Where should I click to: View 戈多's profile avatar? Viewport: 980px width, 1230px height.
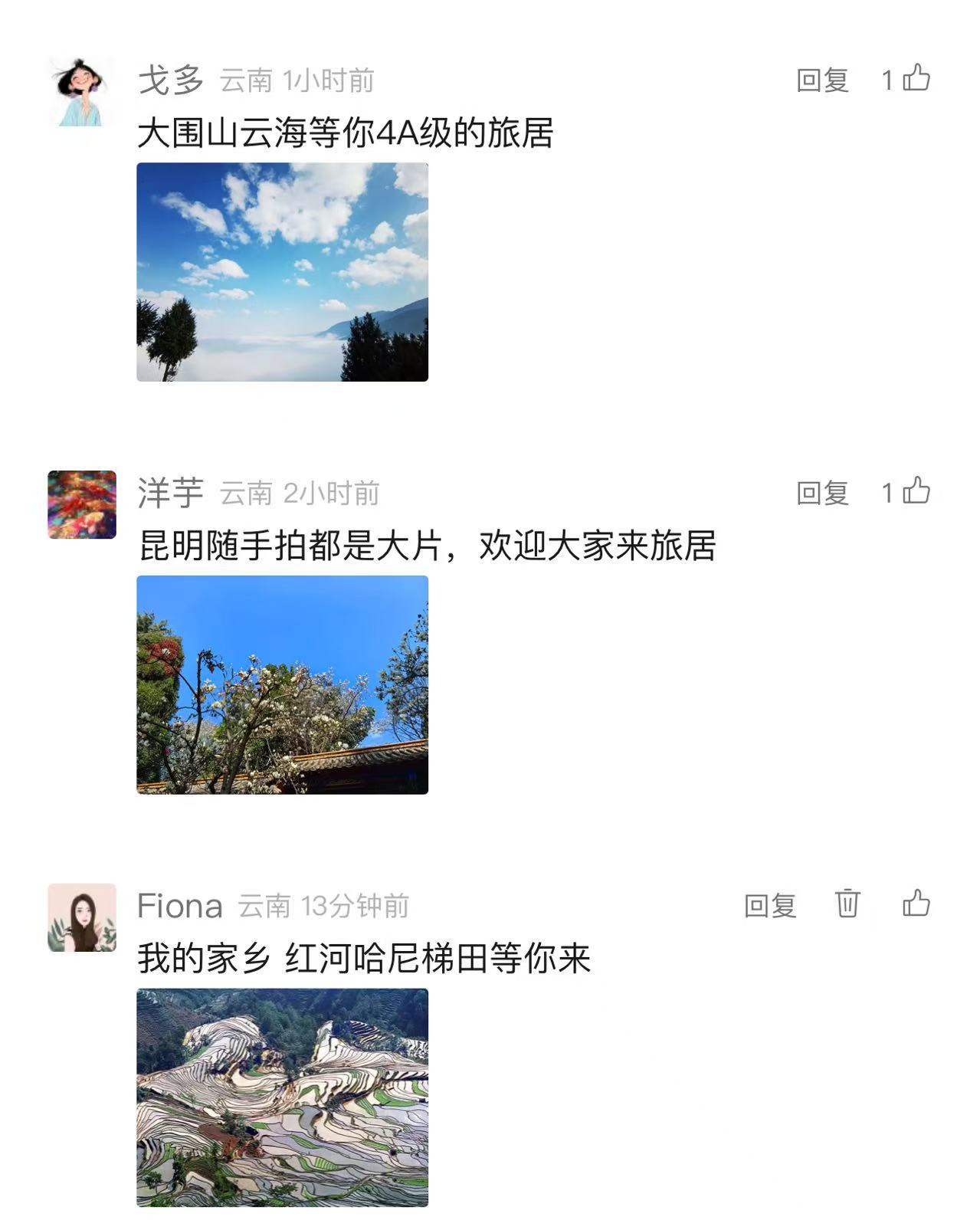[81, 92]
